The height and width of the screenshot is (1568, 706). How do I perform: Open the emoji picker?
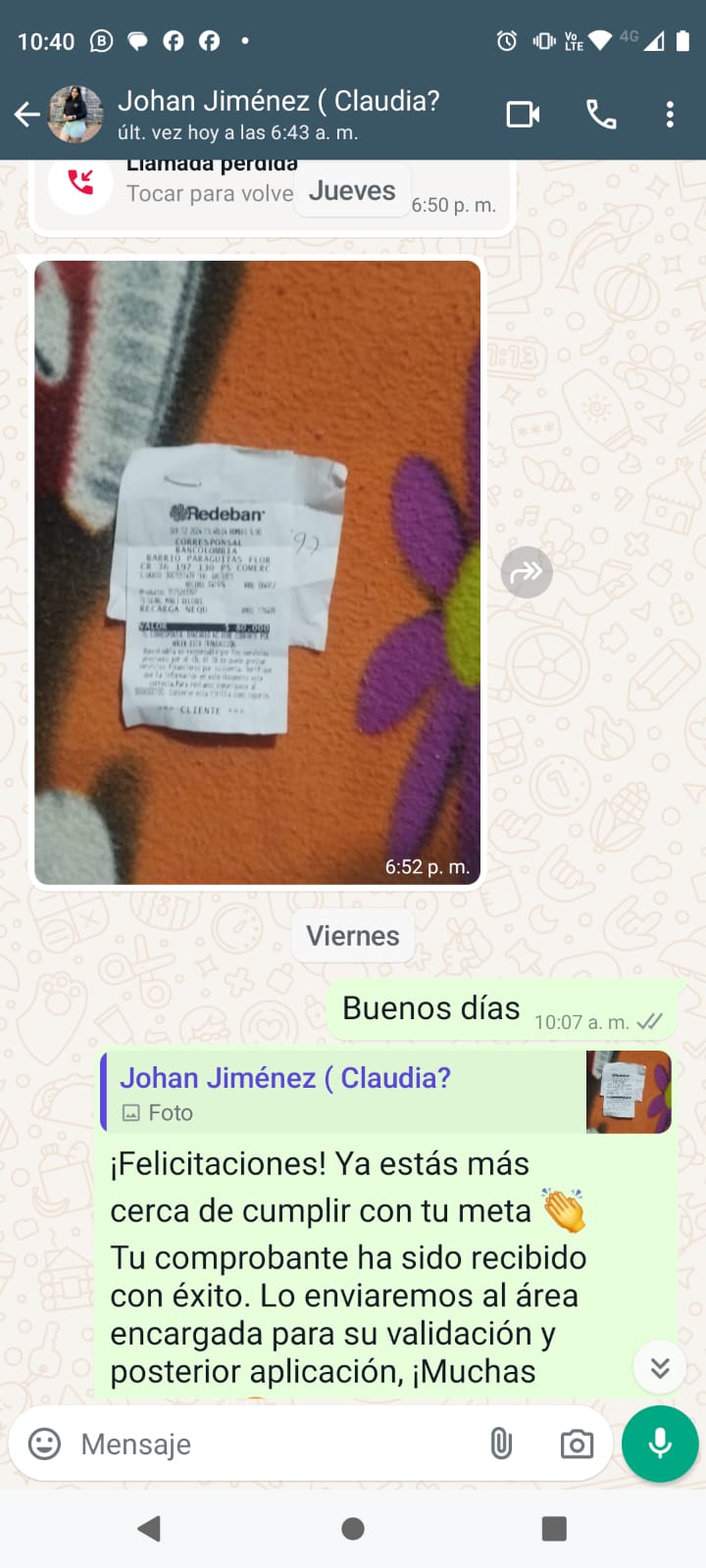(44, 1444)
